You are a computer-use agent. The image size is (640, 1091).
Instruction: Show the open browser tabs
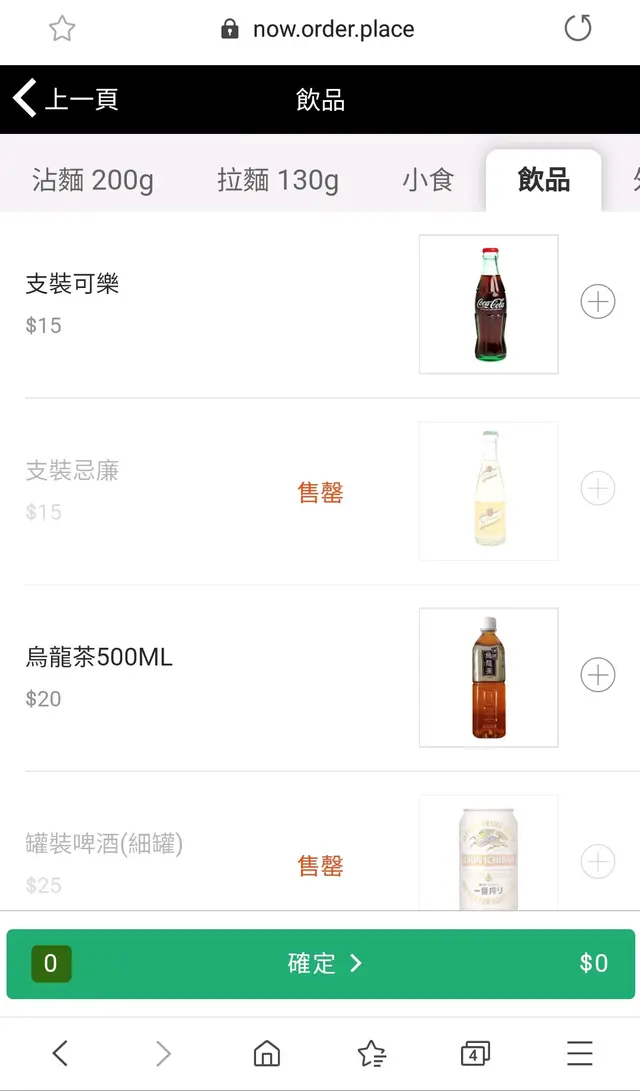[x=475, y=1053]
